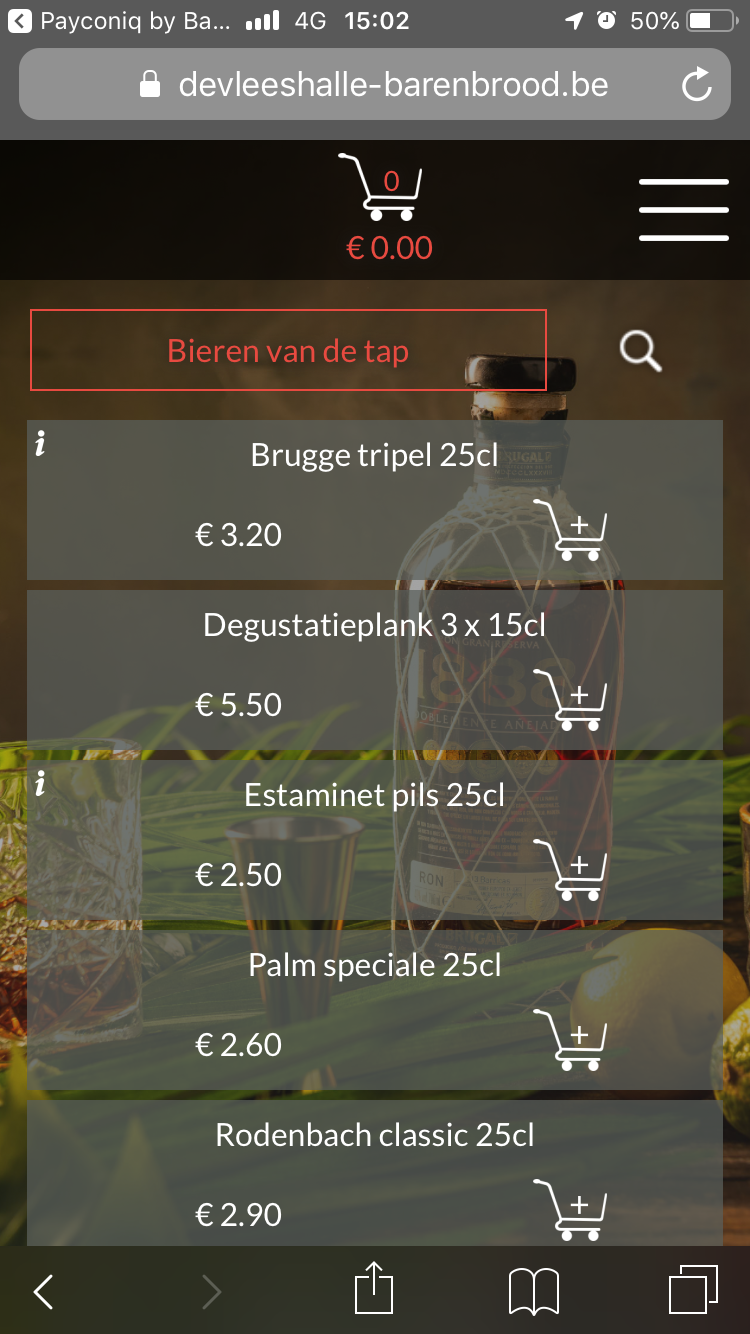Reload the page in the address bar
750x1334 pixels.
coord(696,85)
